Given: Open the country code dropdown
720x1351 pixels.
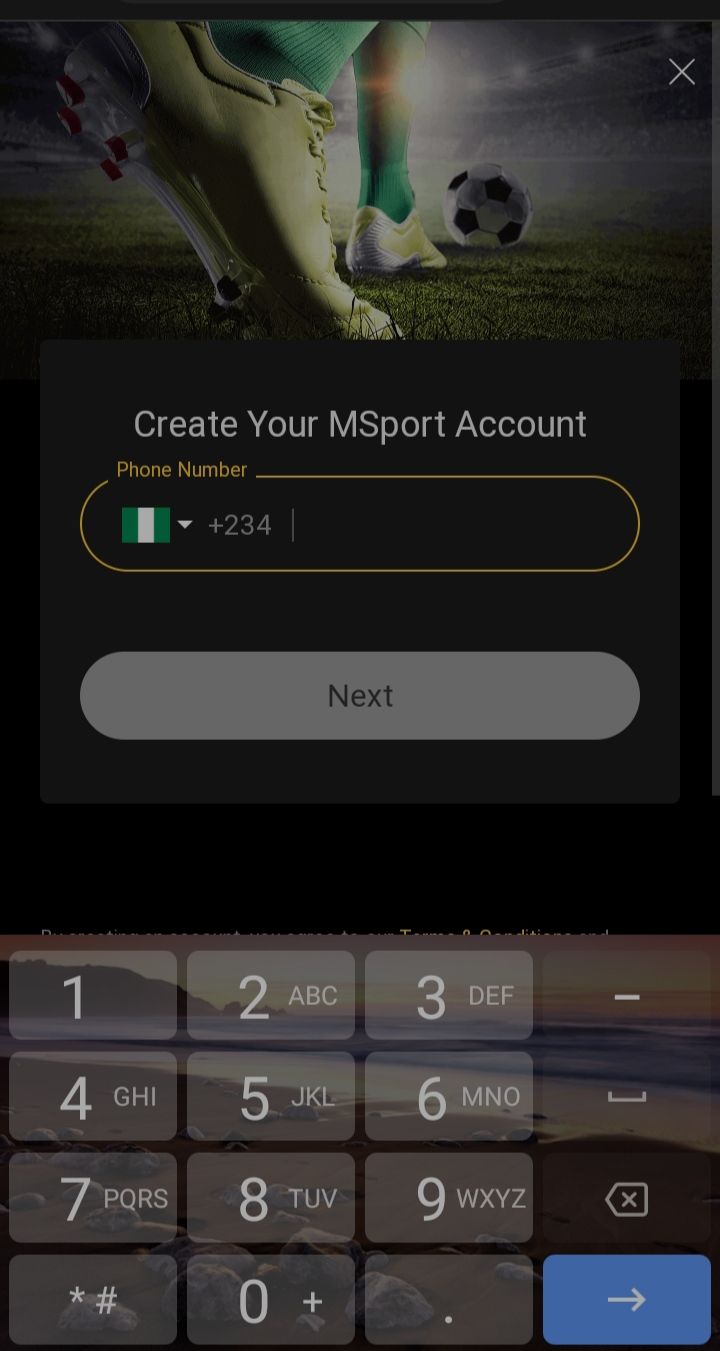Looking at the screenshot, I should coord(160,524).
